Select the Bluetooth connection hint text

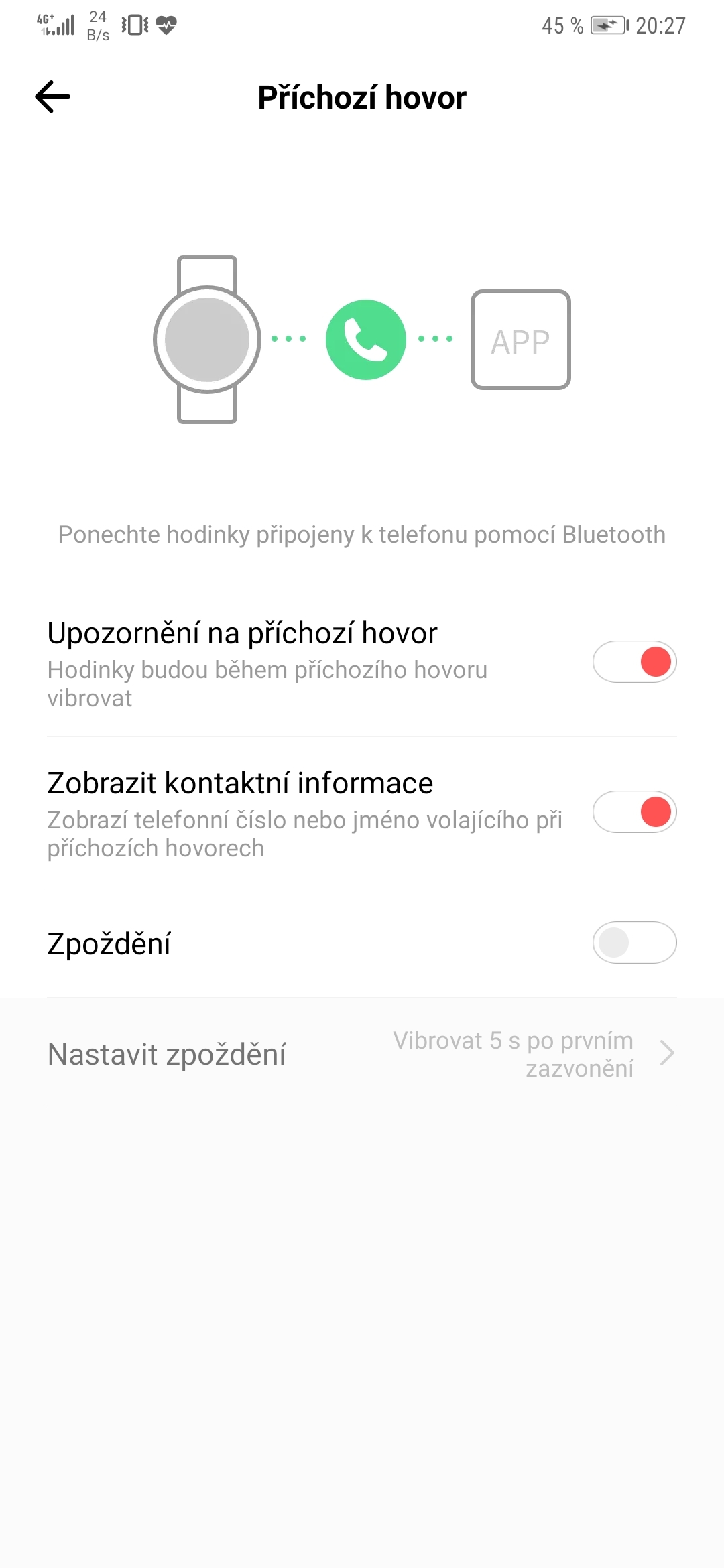point(361,534)
